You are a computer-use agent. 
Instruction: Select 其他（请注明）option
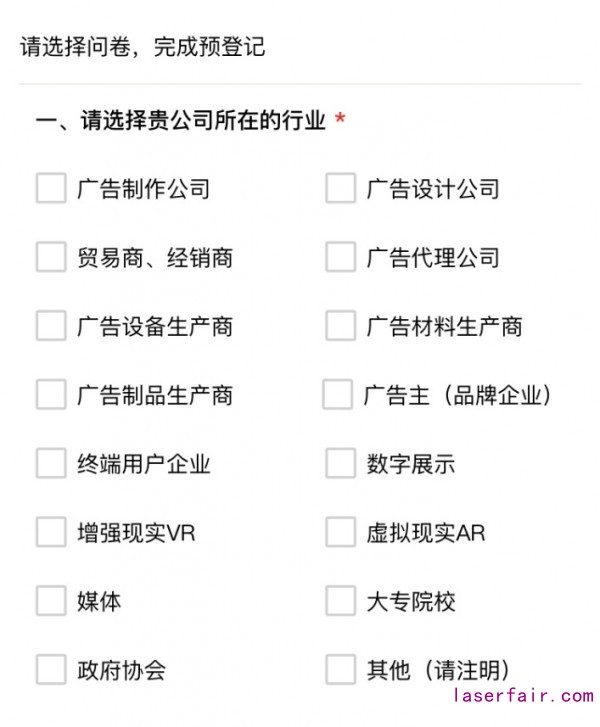[340, 669]
